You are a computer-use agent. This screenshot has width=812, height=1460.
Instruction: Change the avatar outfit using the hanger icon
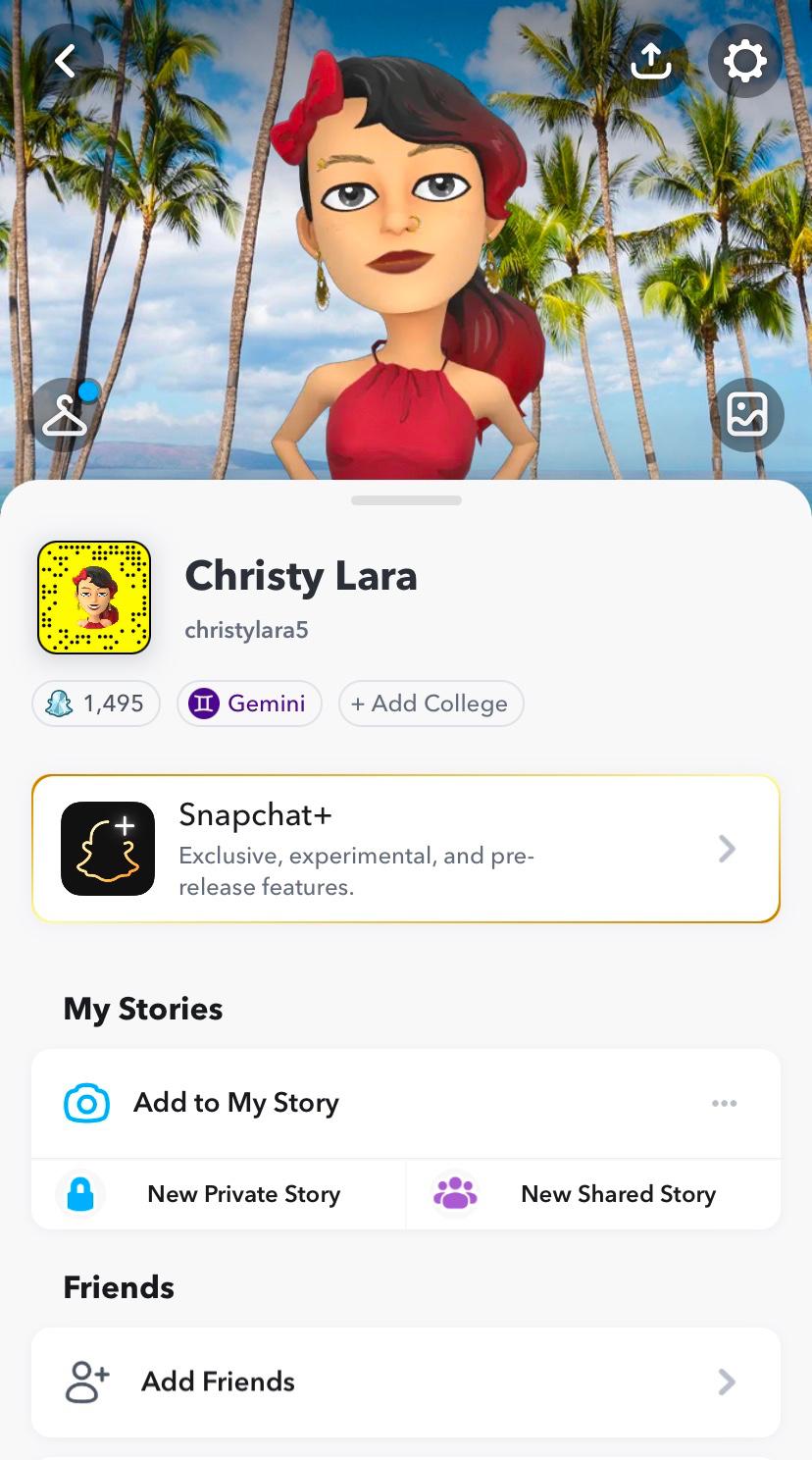[x=66, y=415]
